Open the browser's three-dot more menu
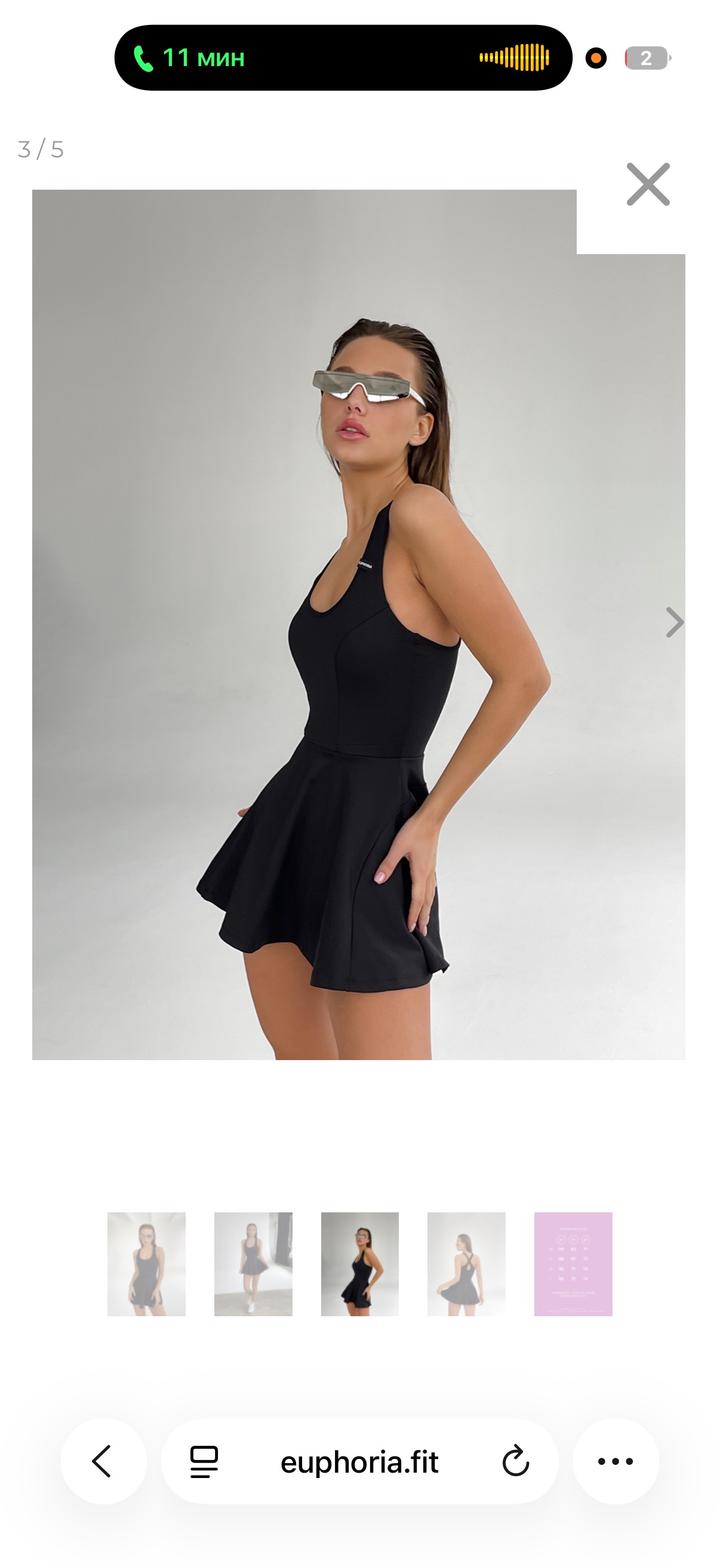Screen dimensions: 720x1565 pos(615,1461)
